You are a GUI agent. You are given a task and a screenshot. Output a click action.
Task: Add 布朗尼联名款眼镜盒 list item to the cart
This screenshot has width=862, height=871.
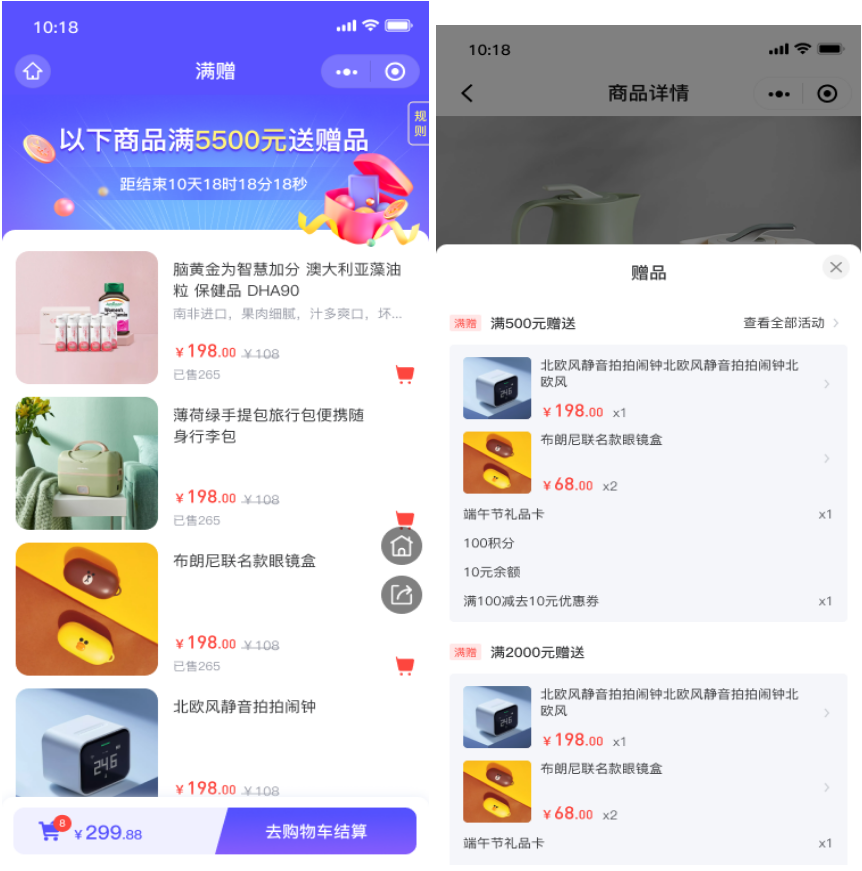[405, 666]
